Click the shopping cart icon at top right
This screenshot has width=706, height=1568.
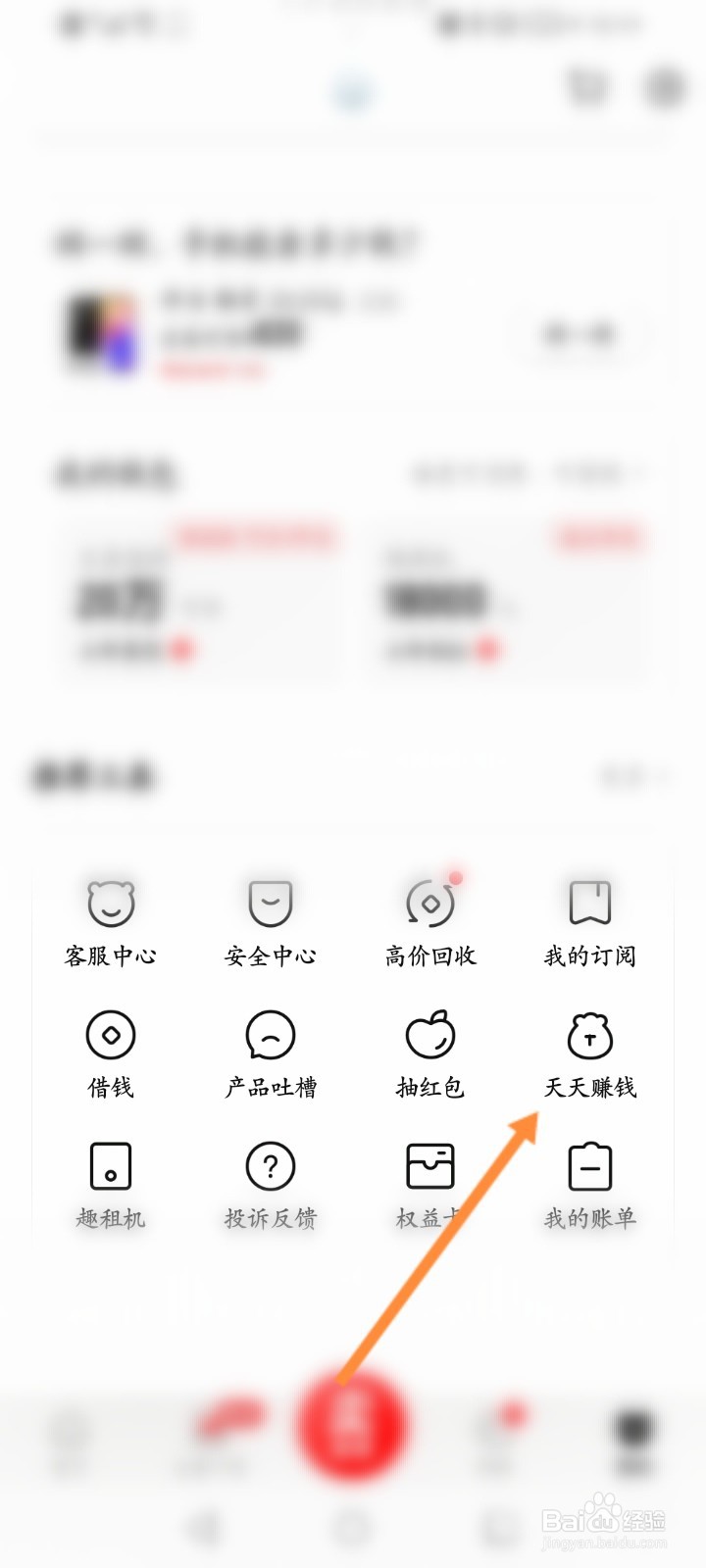click(x=587, y=87)
